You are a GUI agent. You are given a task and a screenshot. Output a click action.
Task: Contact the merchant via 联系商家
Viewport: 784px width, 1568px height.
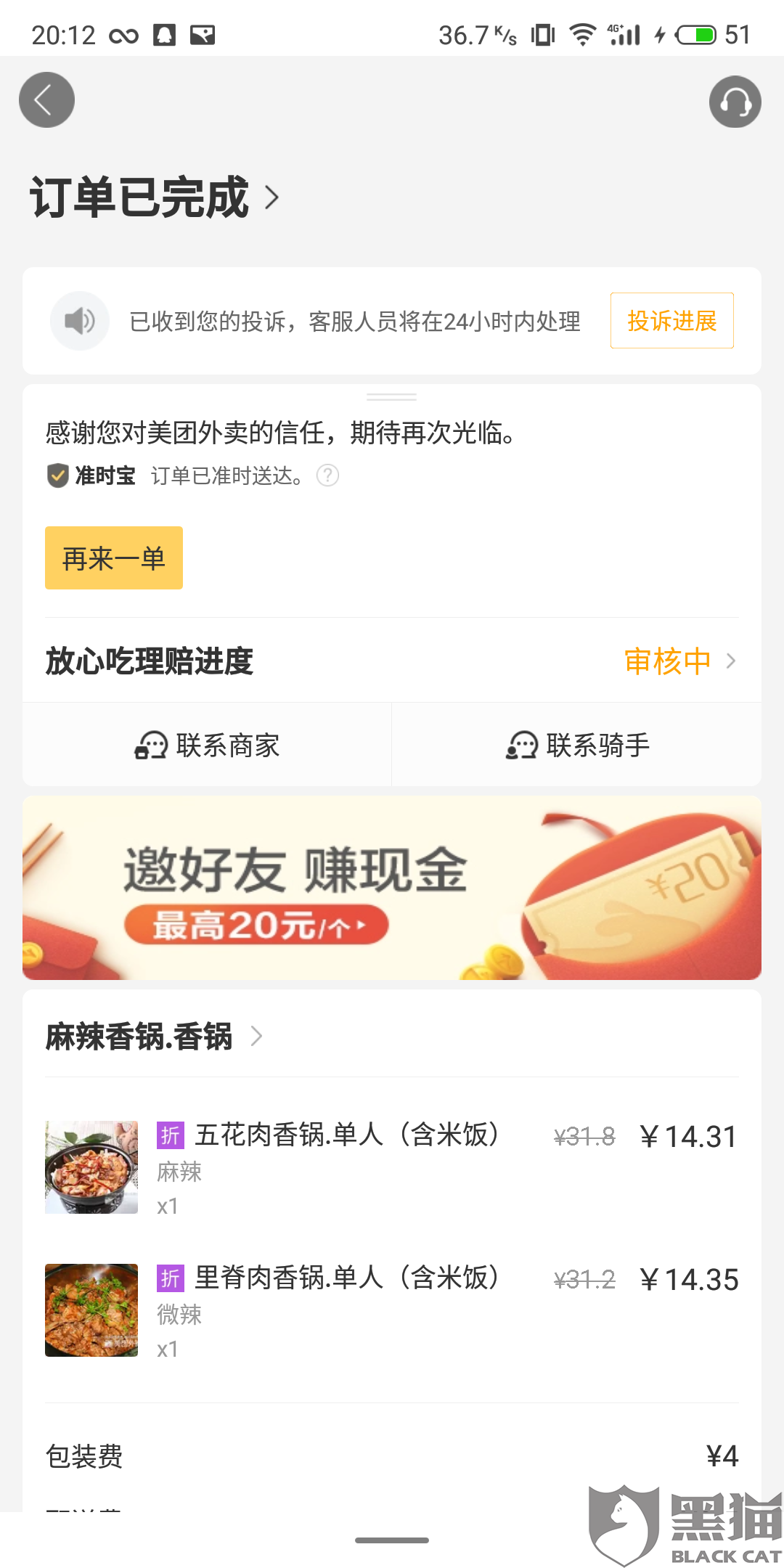click(x=207, y=745)
